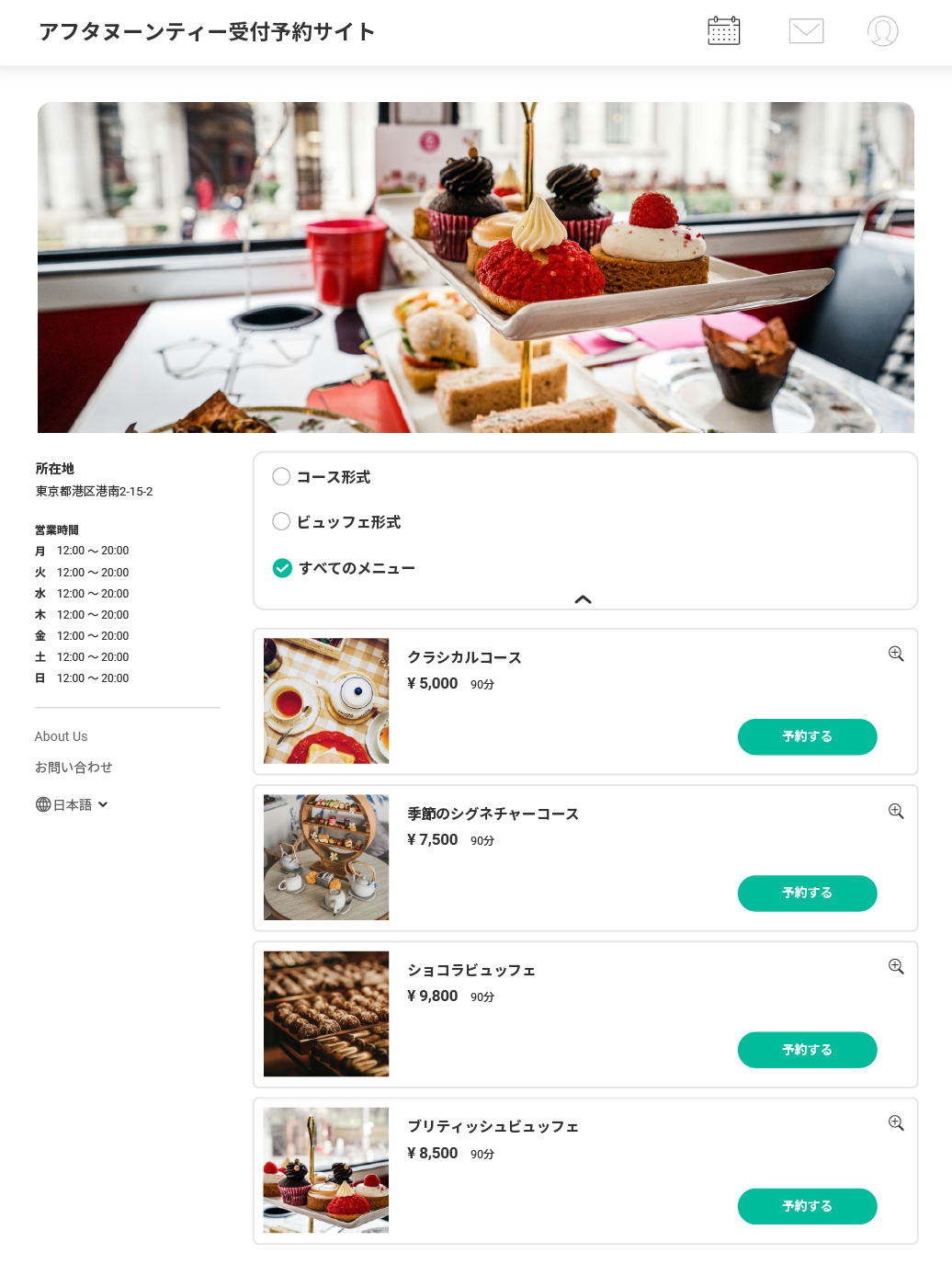Select the すべてのメニュー option
Screen dimensions: 952x1264
[x=283, y=568]
